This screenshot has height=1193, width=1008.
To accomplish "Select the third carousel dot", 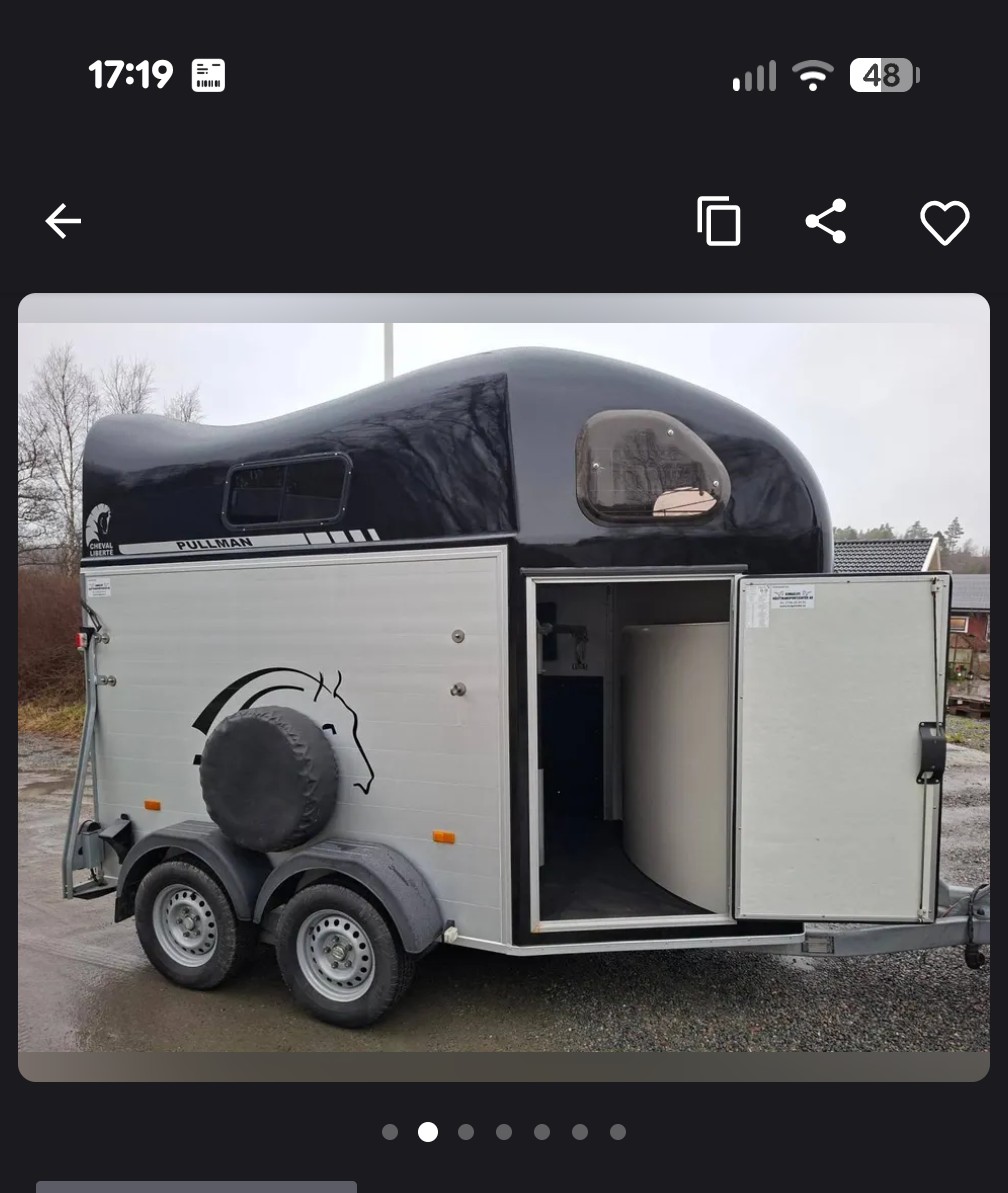I will click(466, 1132).
